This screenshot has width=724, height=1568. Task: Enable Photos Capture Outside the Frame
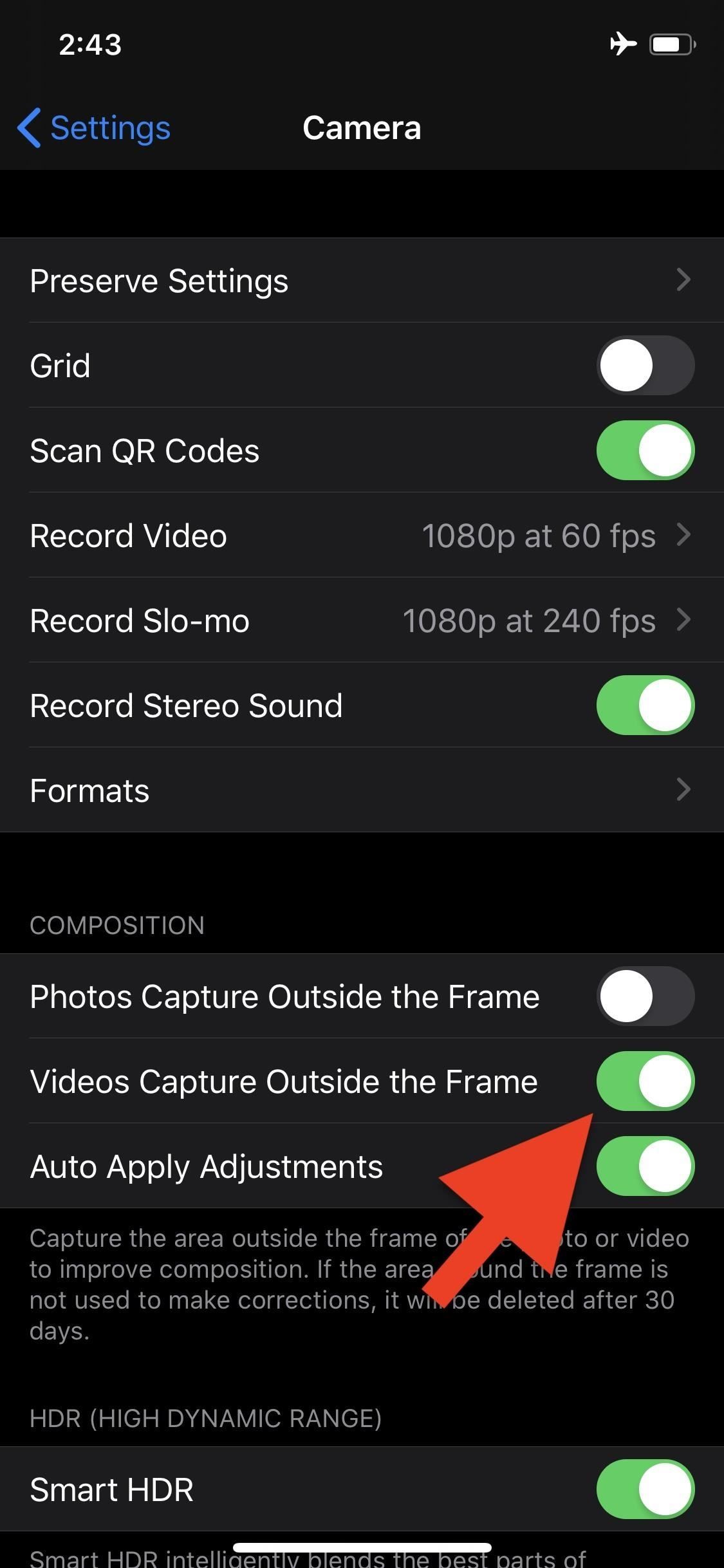pos(645,996)
